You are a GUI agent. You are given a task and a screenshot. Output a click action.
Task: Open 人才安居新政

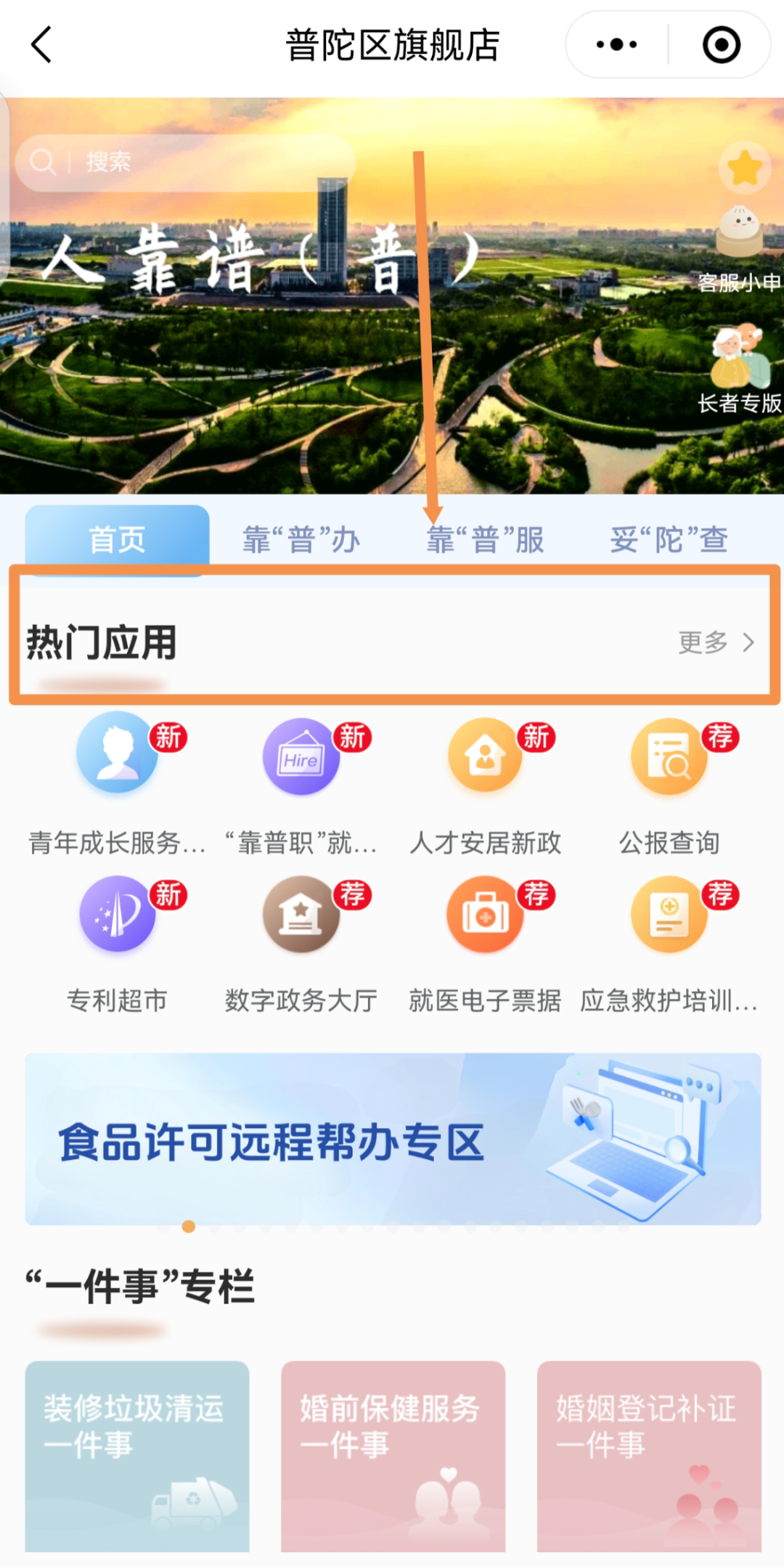pyautogui.click(x=485, y=784)
